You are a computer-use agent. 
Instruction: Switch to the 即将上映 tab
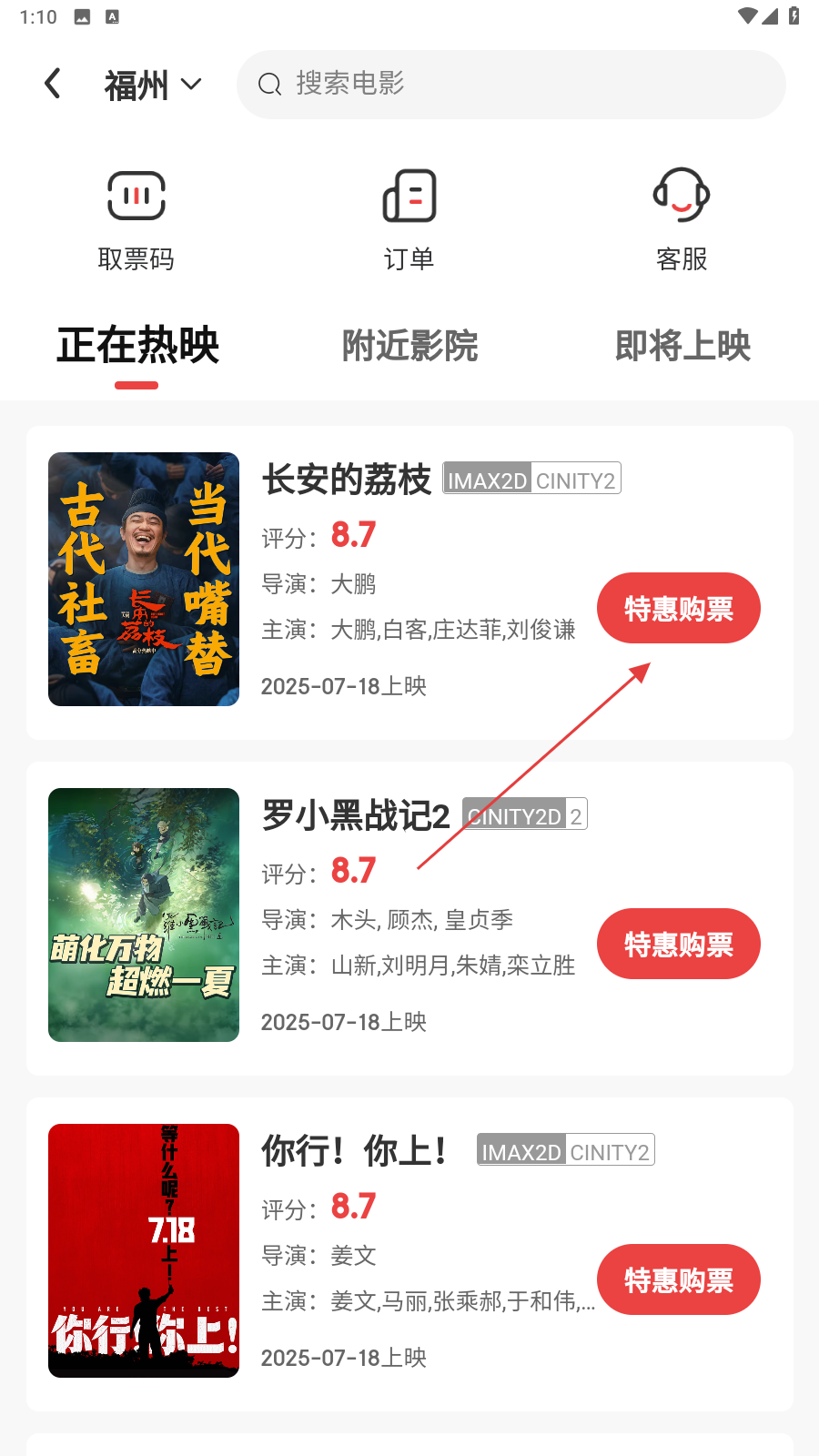(682, 346)
